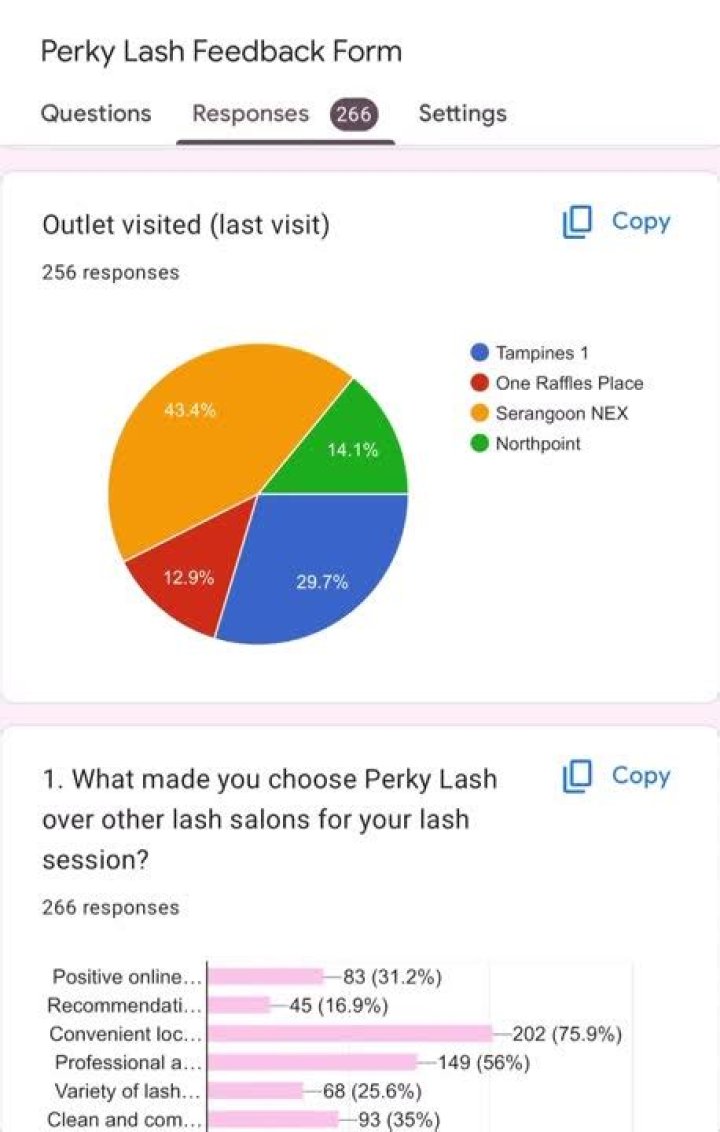
Task: Copy the Outlet visited chart
Action: point(617,222)
